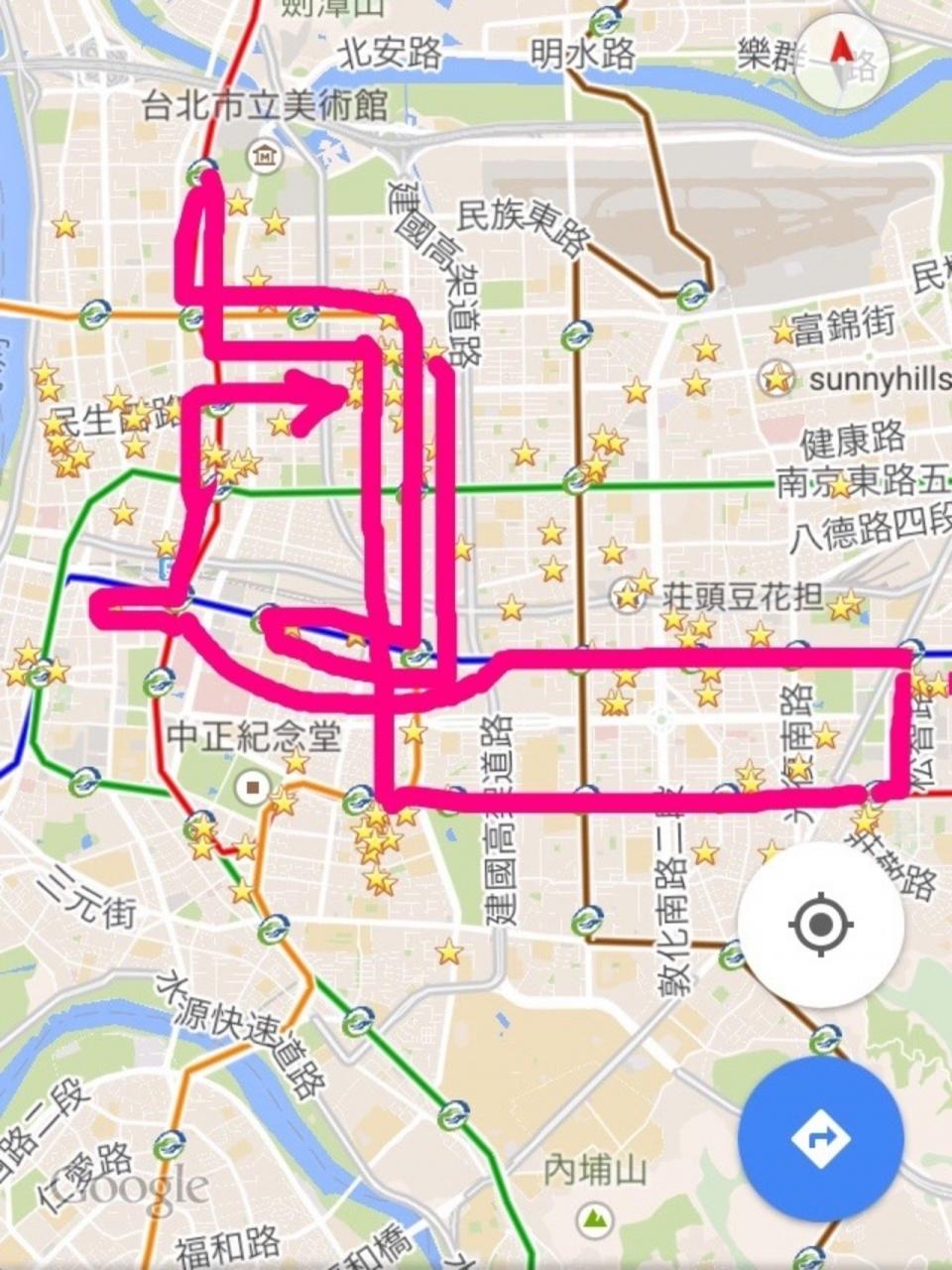Image resolution: width=952 pixels, height=1270 pixels.
Task: Open the 內埔山 mountain marker
Action: tap(594, 1215)
